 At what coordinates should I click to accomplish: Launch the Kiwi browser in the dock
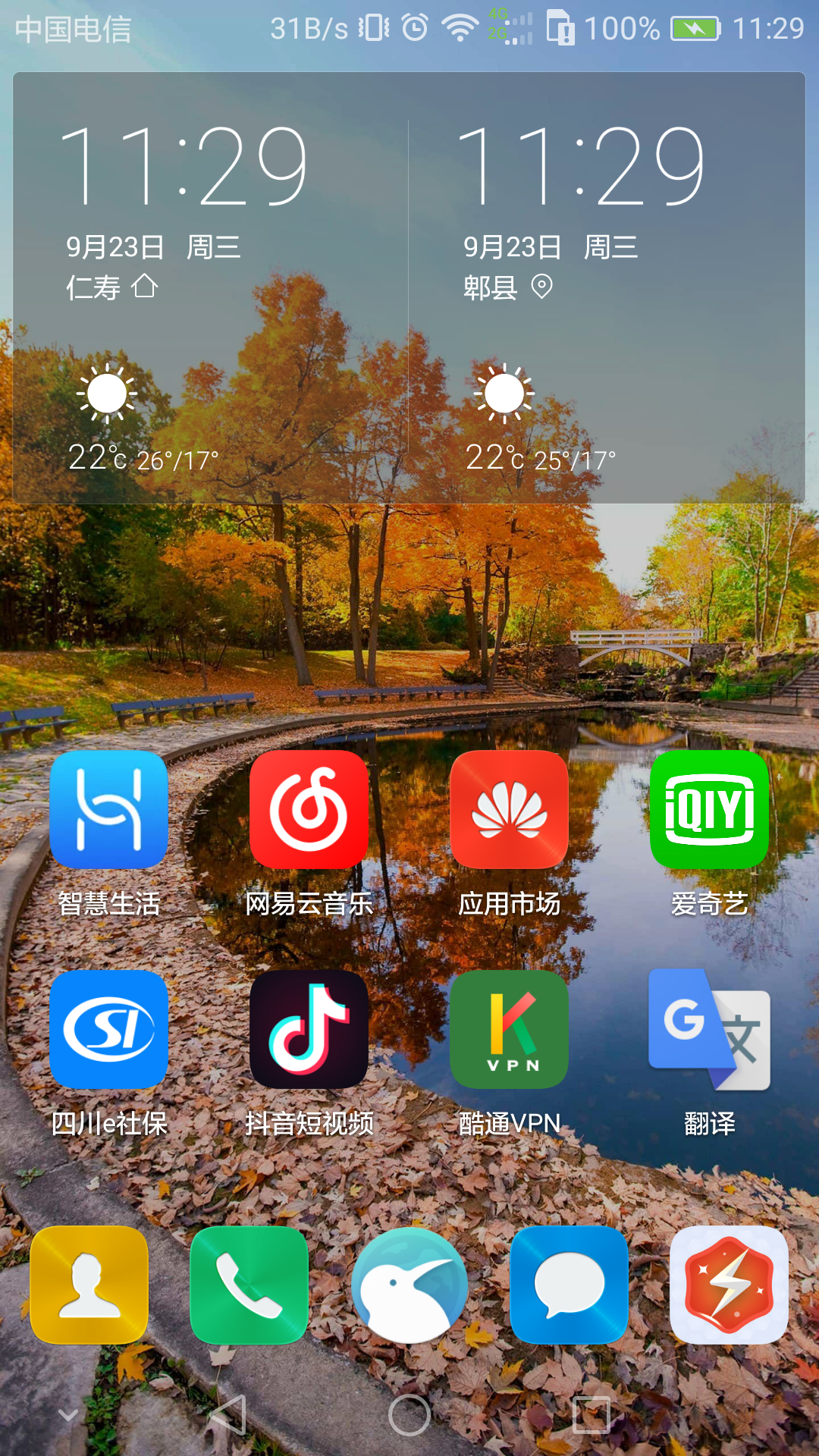click(409, 1285)
